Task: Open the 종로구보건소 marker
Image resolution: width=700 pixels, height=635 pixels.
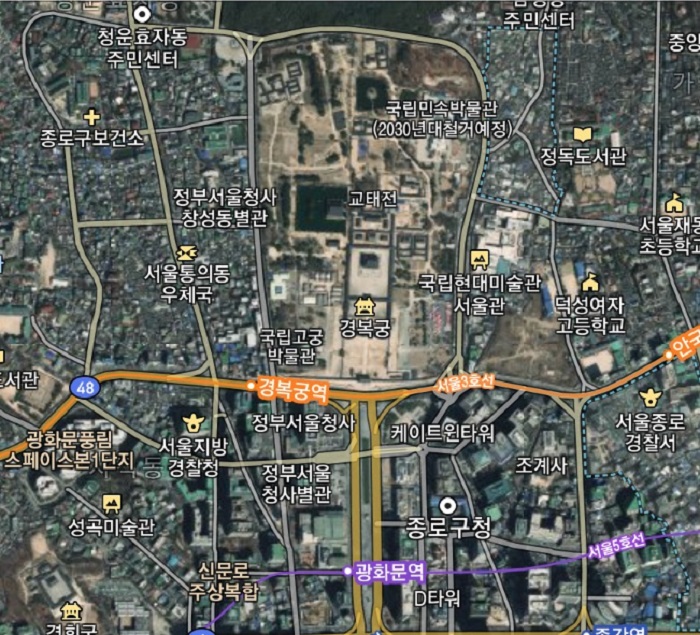Action: click(x=92, y=117)
